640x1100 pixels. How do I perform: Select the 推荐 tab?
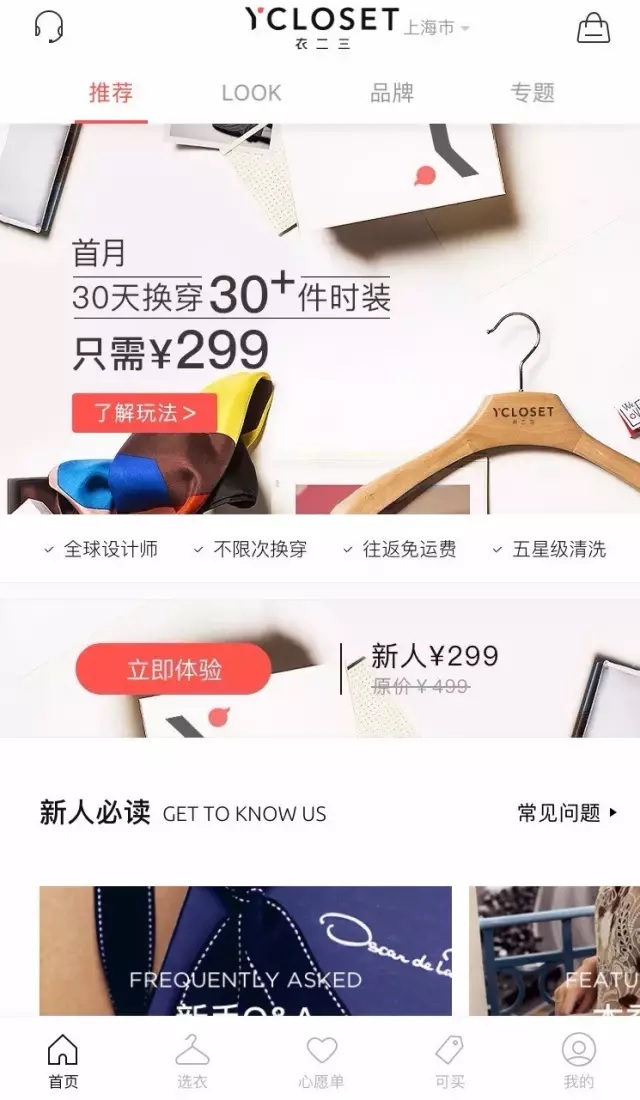(x=111, y=93)
